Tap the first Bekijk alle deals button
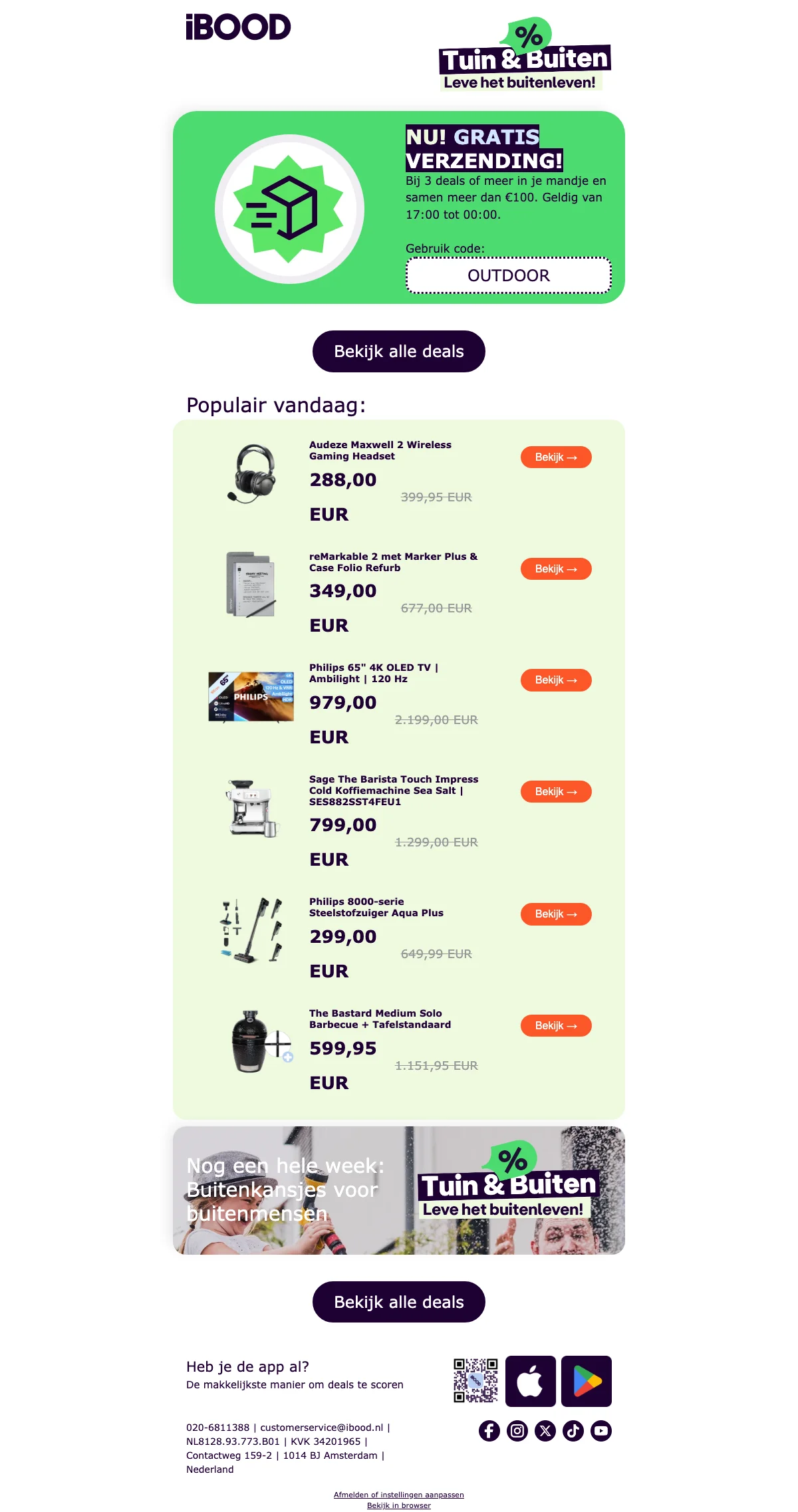The width and height of the screenshot is (798, 1512). click(x=398, y=351)
